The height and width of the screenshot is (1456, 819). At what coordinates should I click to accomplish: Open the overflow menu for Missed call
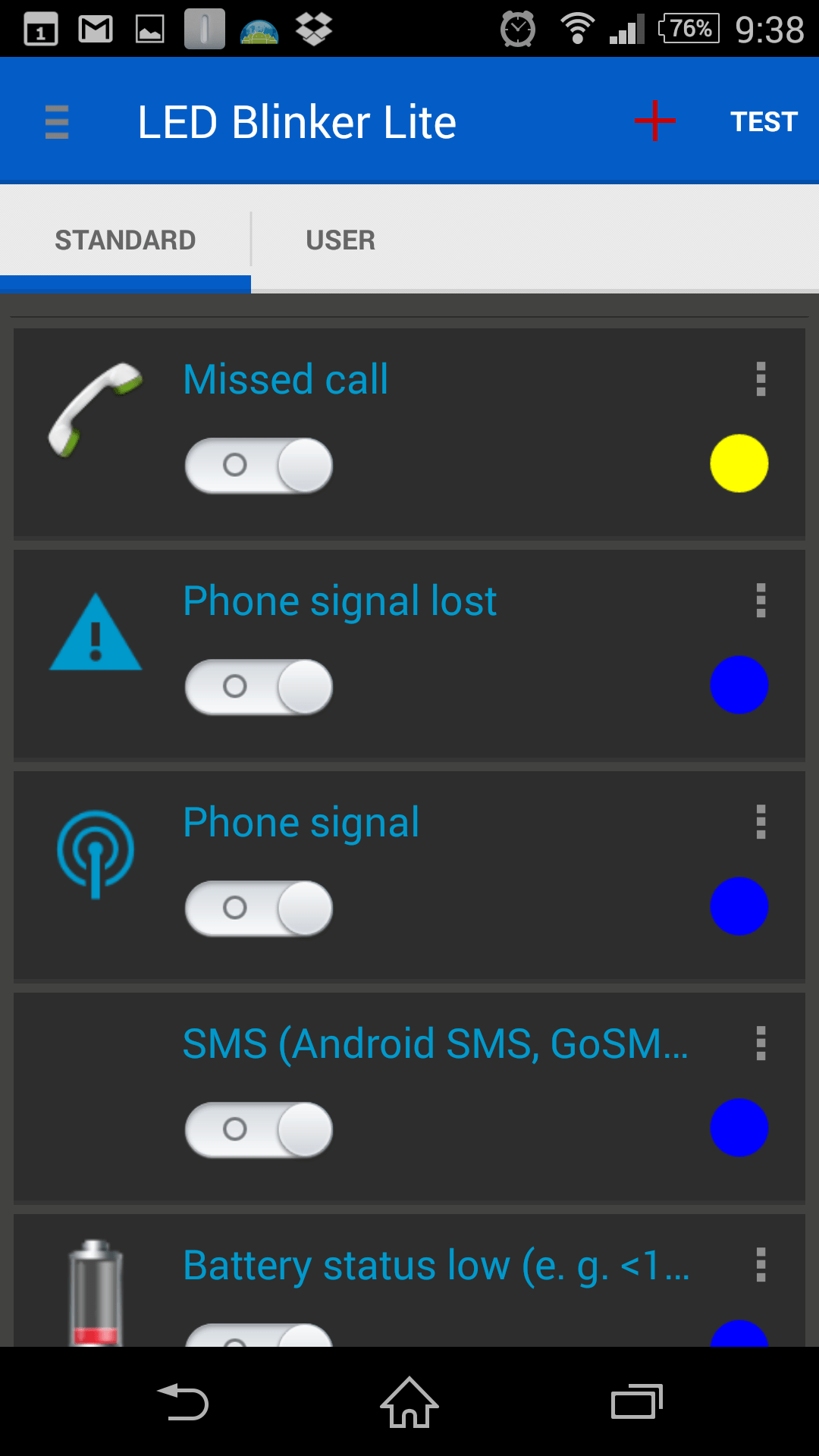(761, 379)
